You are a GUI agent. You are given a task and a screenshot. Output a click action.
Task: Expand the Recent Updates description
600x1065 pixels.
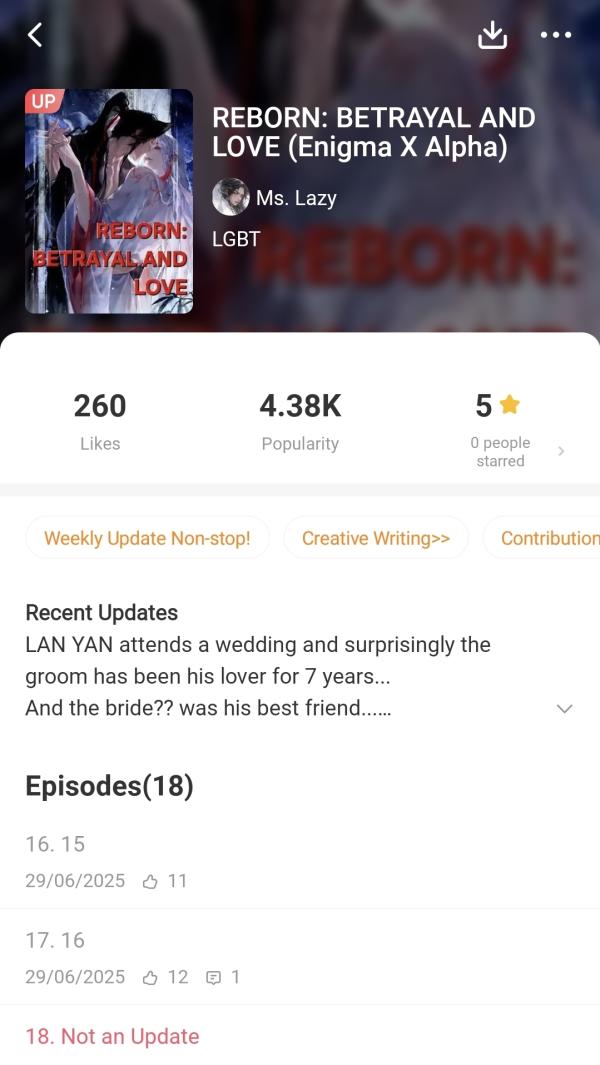click(x=564, y=708)
